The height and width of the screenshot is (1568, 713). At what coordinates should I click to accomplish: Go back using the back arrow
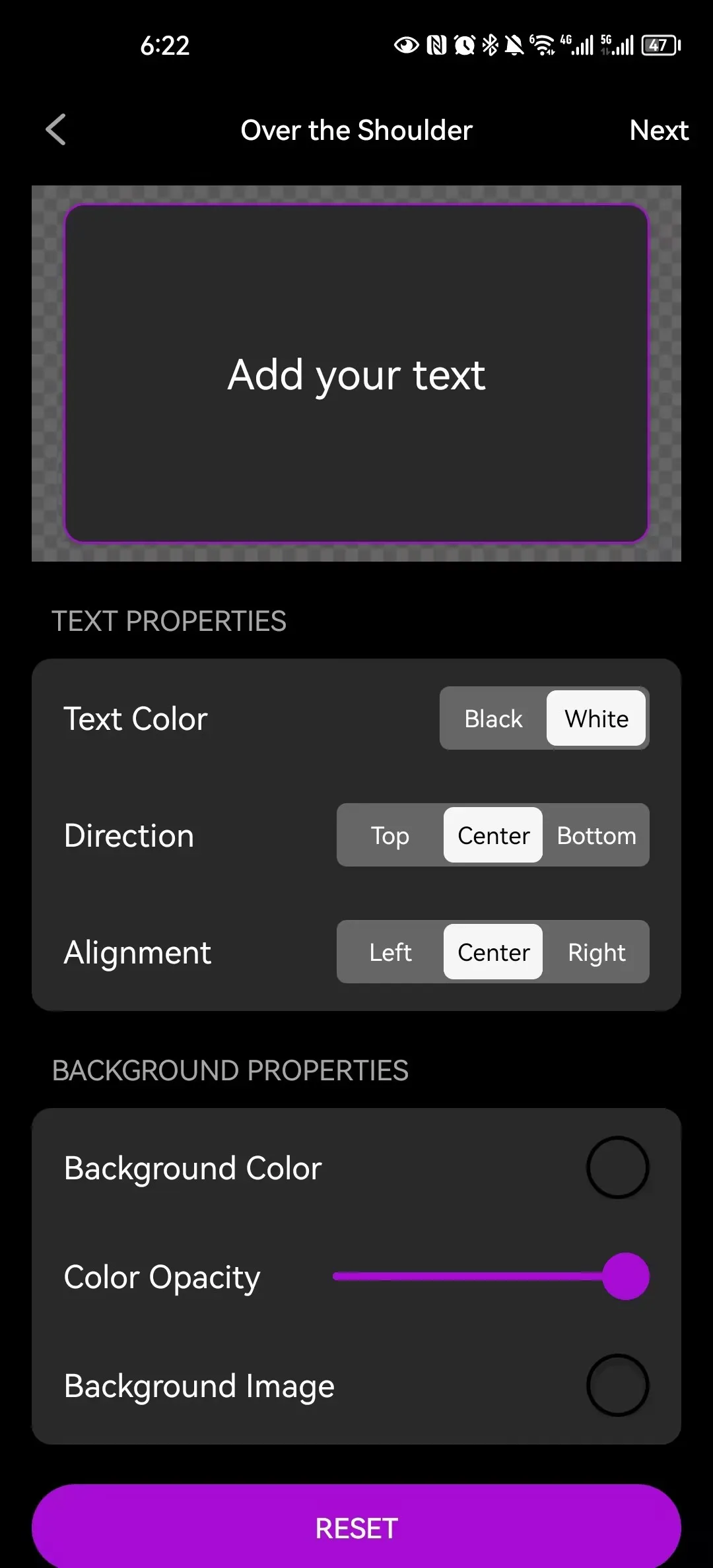click(56, 129)
